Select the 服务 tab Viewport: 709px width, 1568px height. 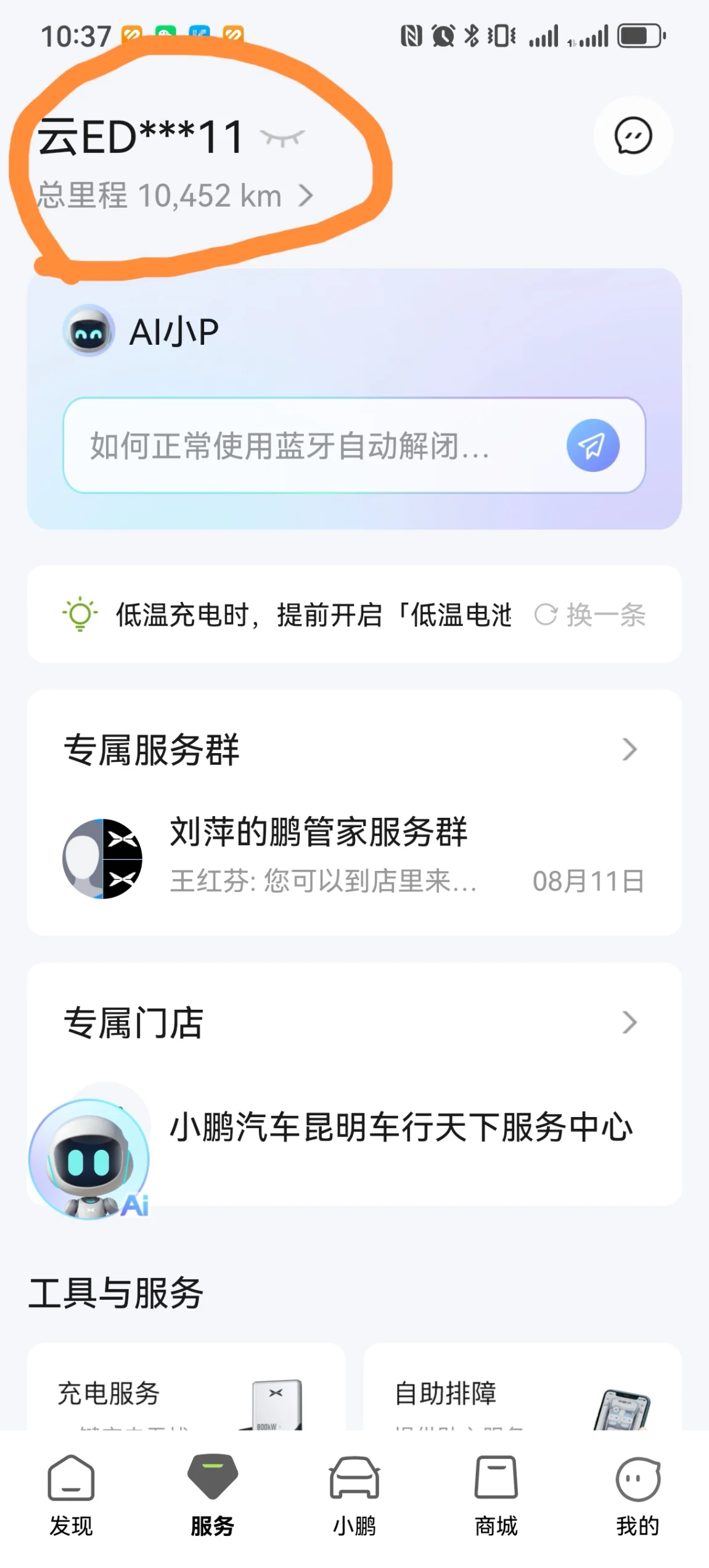pos(213,1494)
